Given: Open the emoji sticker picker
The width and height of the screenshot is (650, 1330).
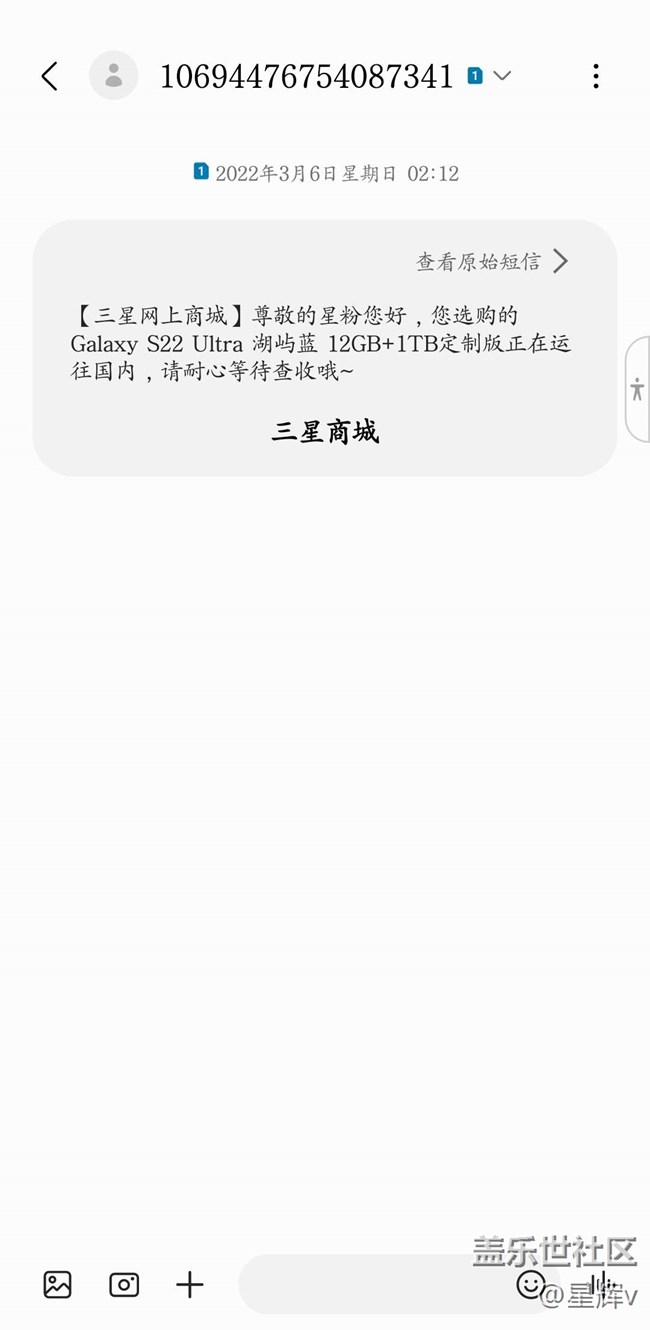Looking at the screenshot, I should (530, 1284).
